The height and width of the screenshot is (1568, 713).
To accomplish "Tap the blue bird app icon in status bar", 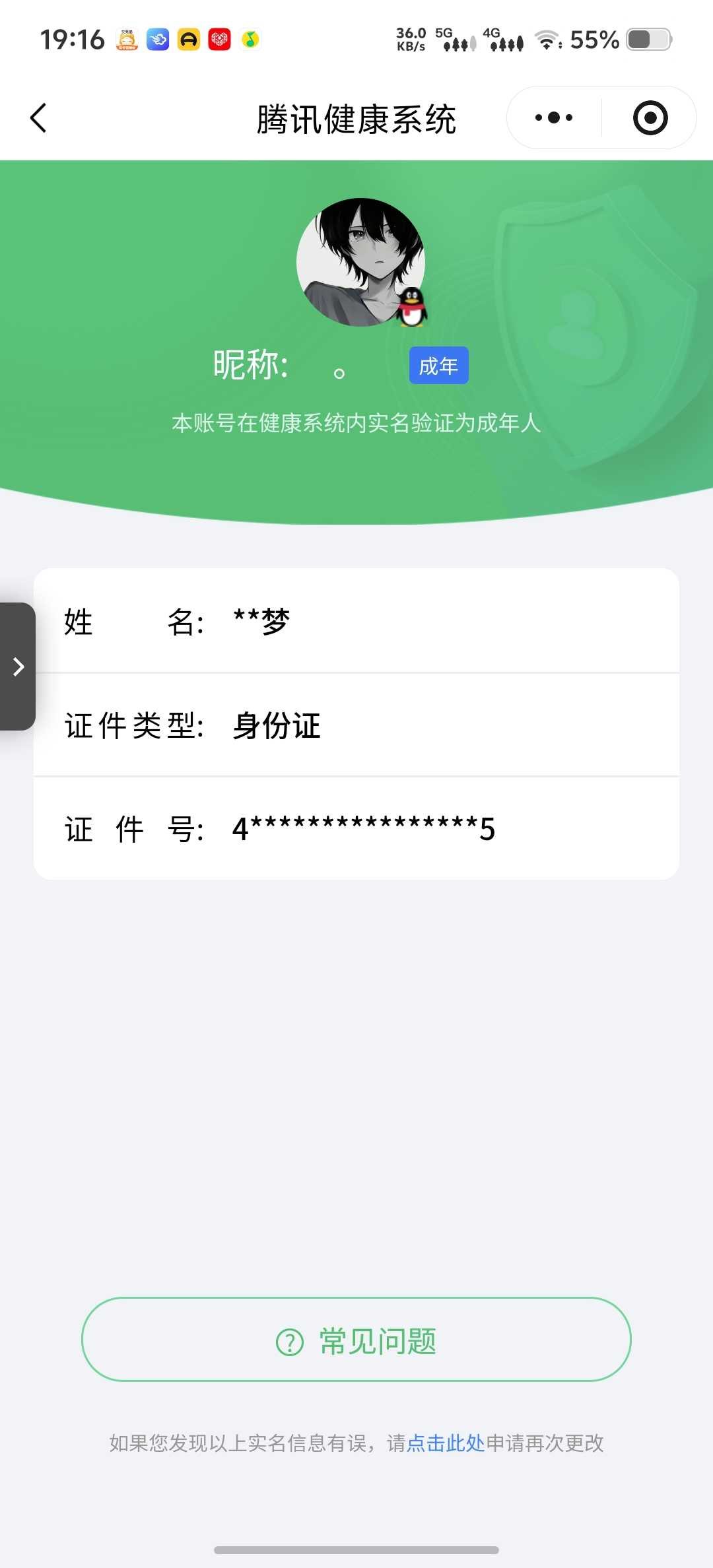I will coord(156,40).
